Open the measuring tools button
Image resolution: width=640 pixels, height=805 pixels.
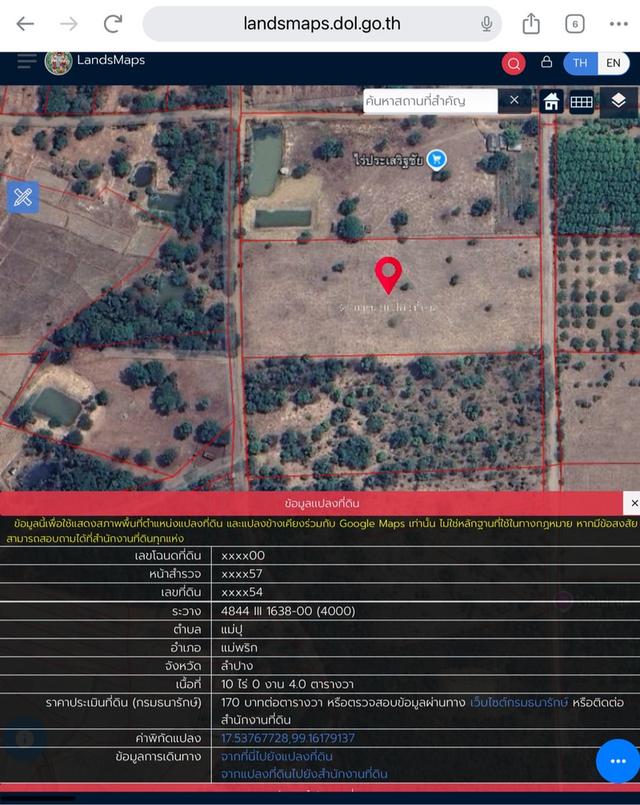pyautogui.click(x=23, y=197)
